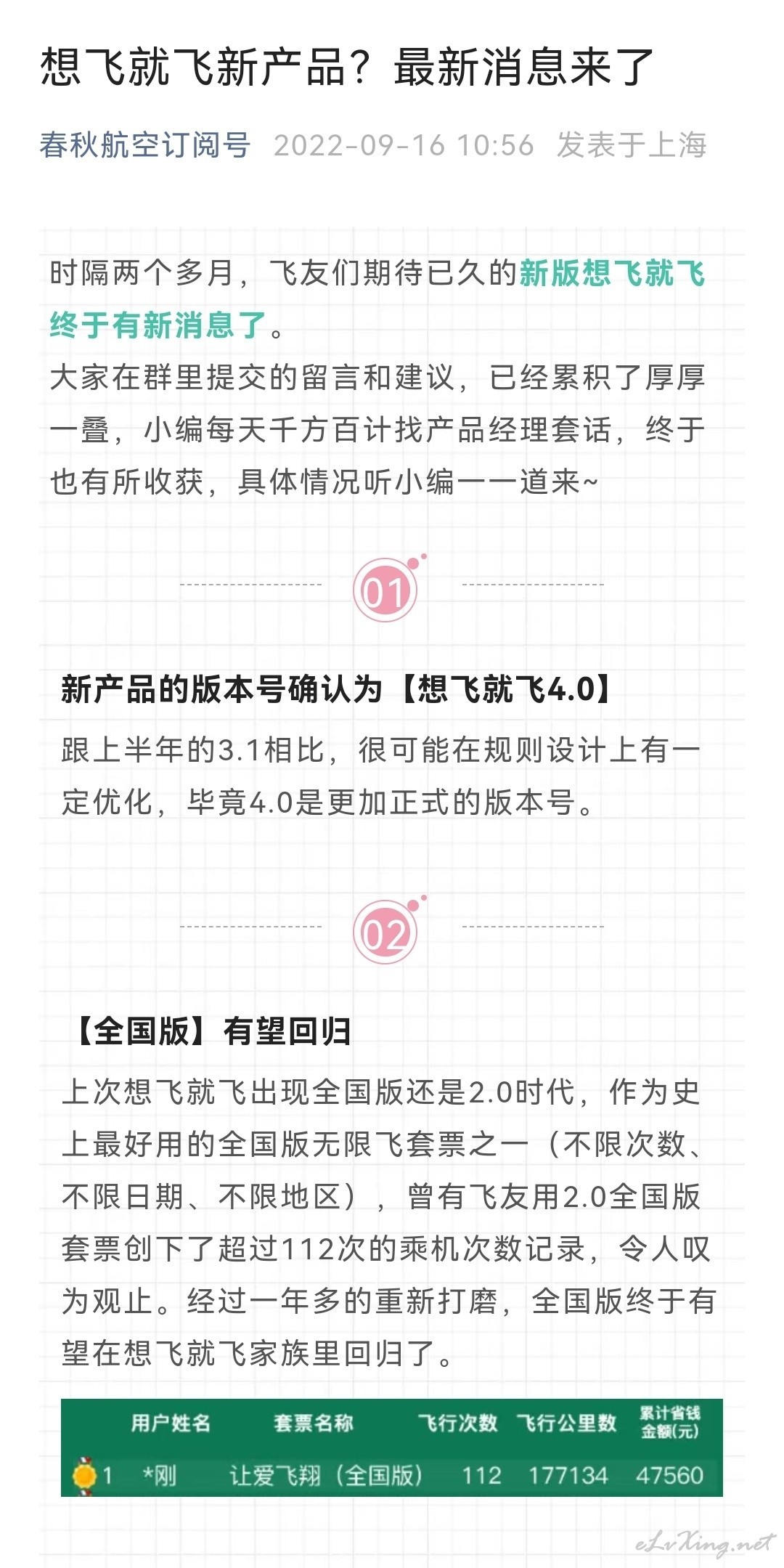Screen dimensions: 784x1568
Task: View the flight ranking image full screen
Action: click(392, 1447)
